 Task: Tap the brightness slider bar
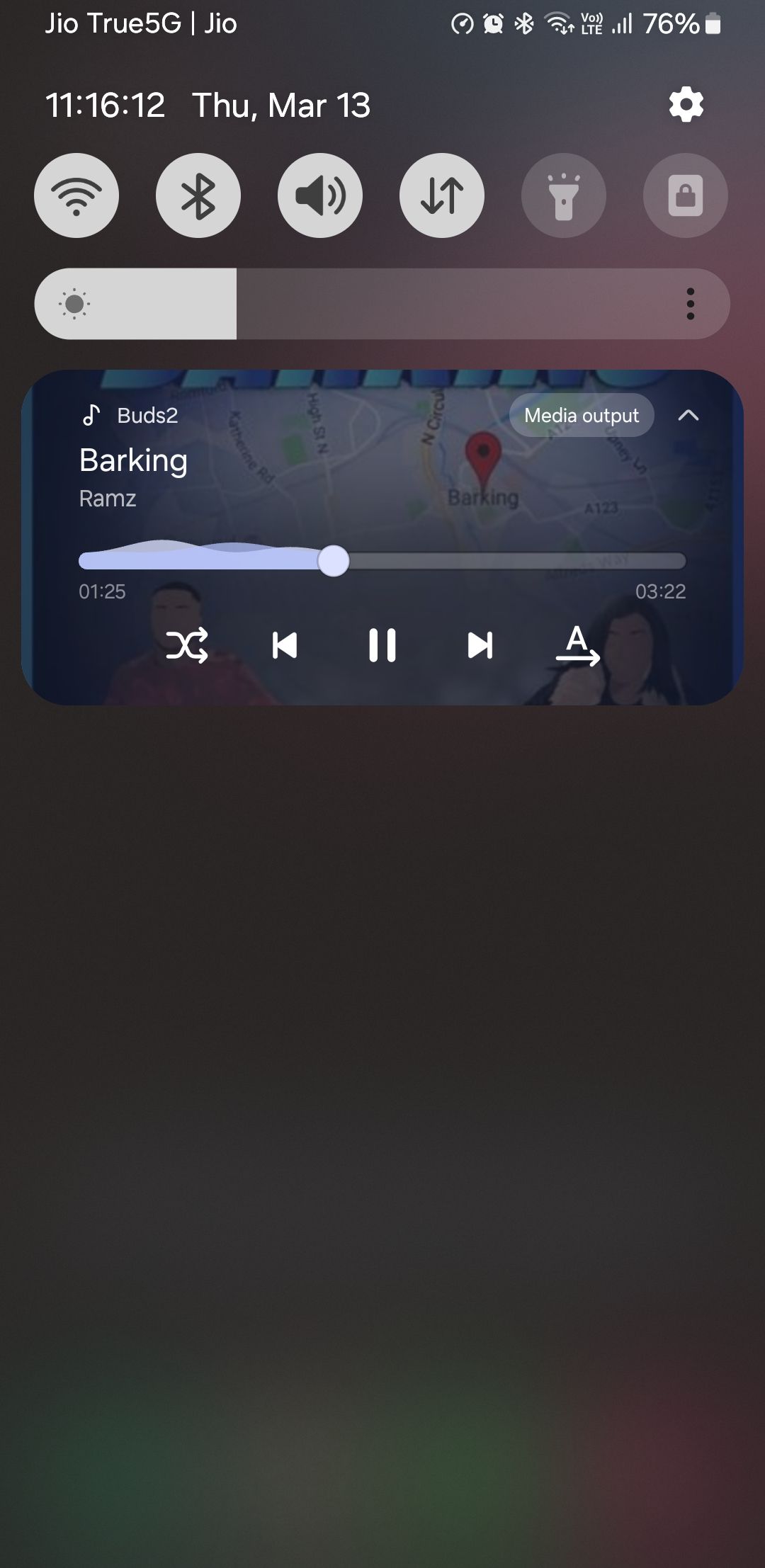pyautogui.click(x=382, y=304)
